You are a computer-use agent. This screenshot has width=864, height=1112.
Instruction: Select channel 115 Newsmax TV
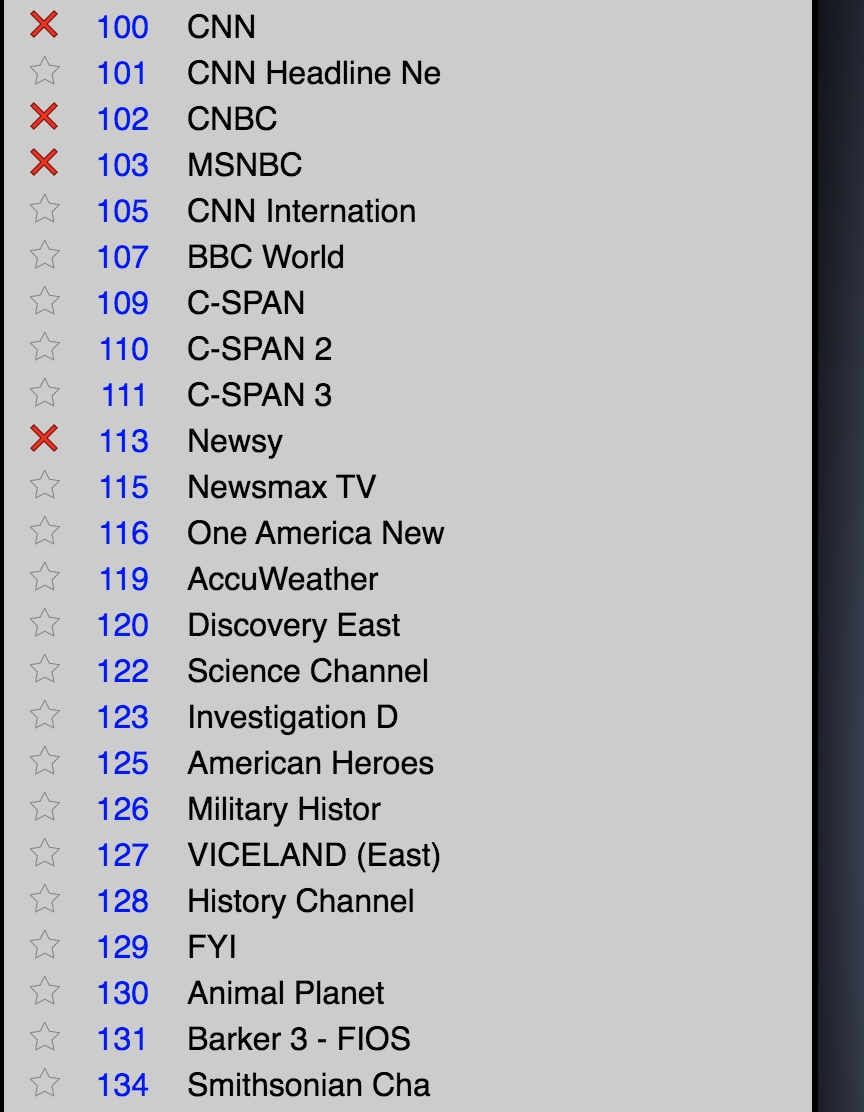281,487
